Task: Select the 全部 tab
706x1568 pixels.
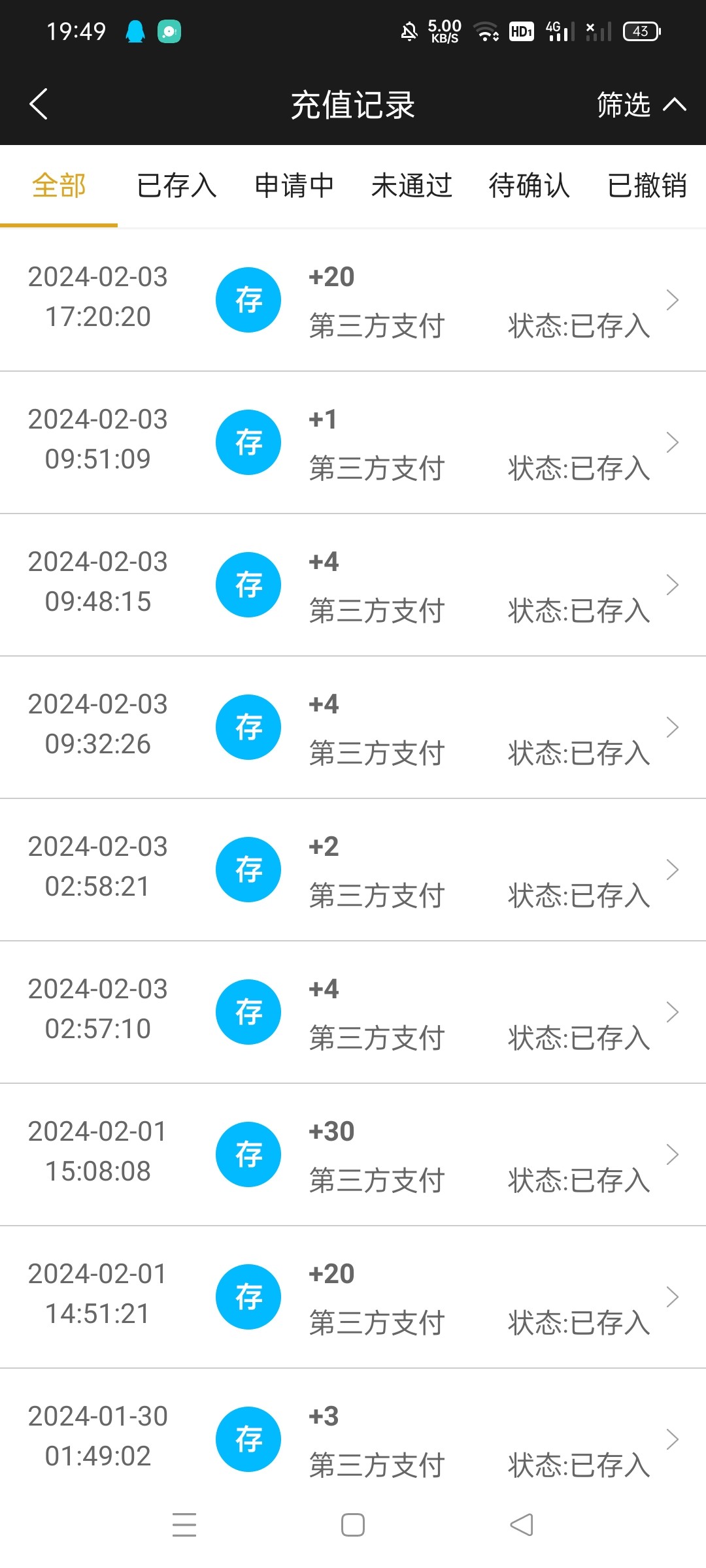Action: coord(59,186)
